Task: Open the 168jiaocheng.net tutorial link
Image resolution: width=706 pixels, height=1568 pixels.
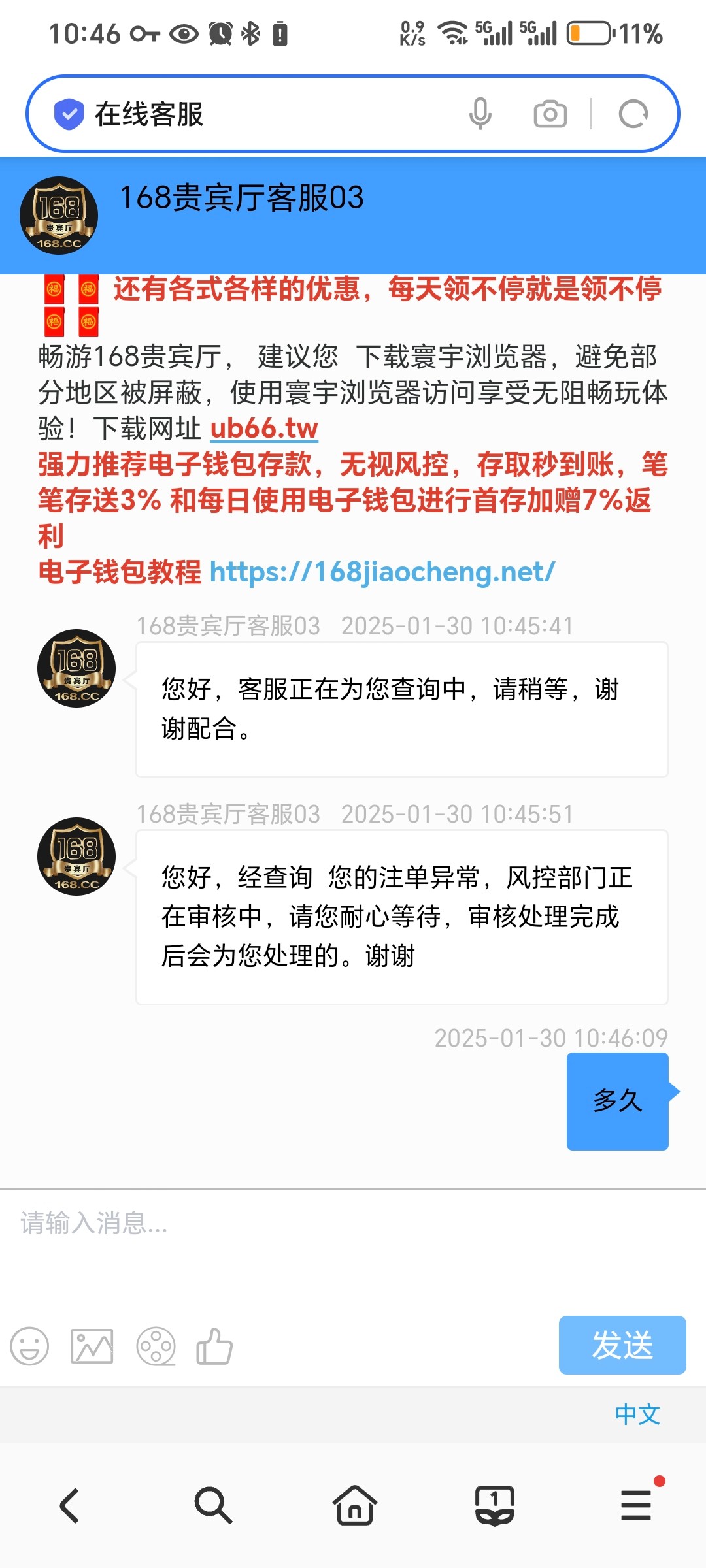Action: [382, 572]
